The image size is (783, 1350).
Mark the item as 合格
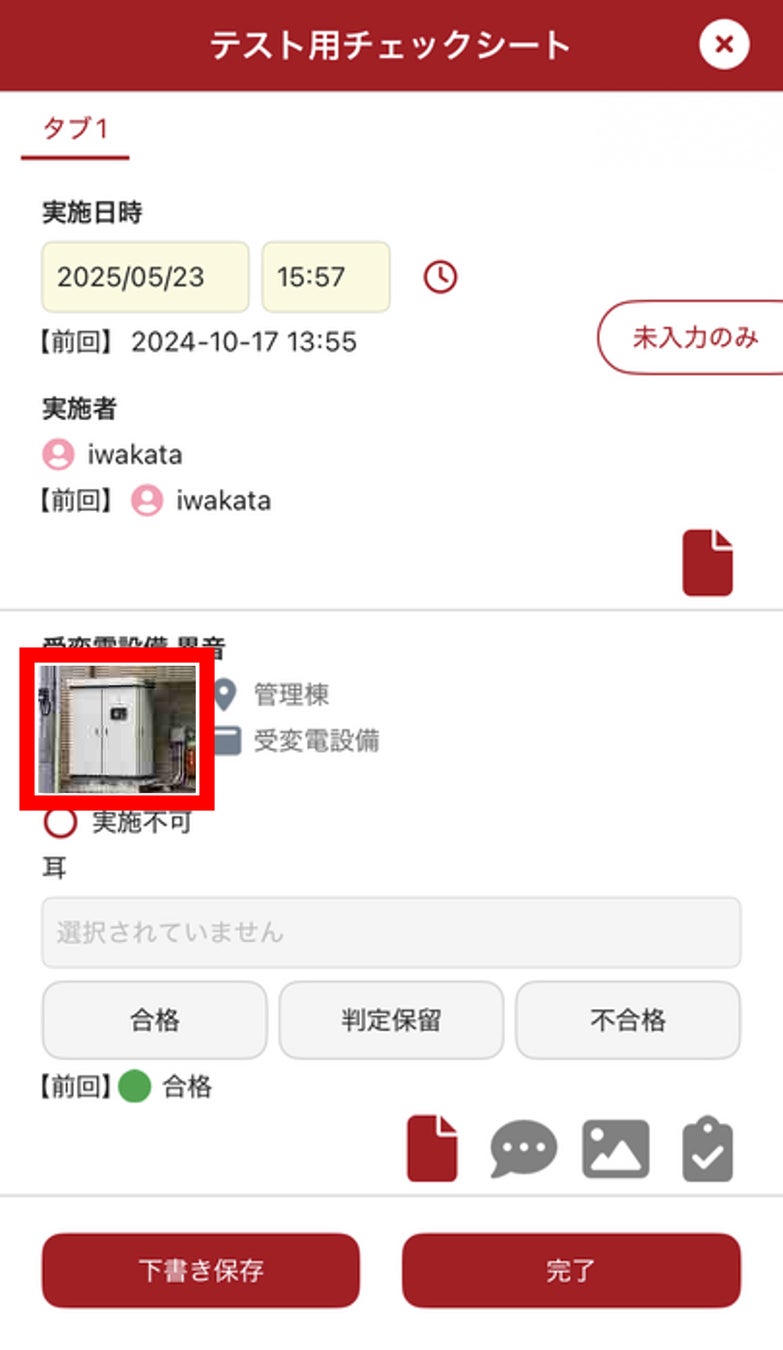pyautogui.click(x=154, y=1020)
